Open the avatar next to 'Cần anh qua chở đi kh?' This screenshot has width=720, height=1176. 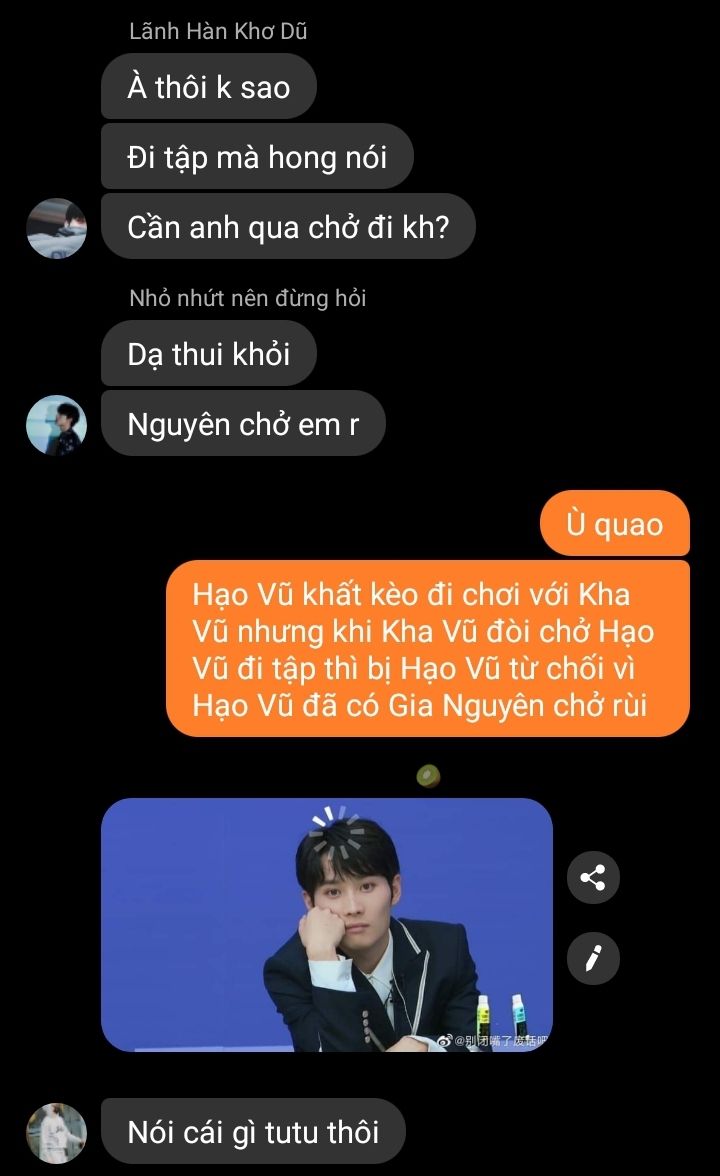coord(56,228)
